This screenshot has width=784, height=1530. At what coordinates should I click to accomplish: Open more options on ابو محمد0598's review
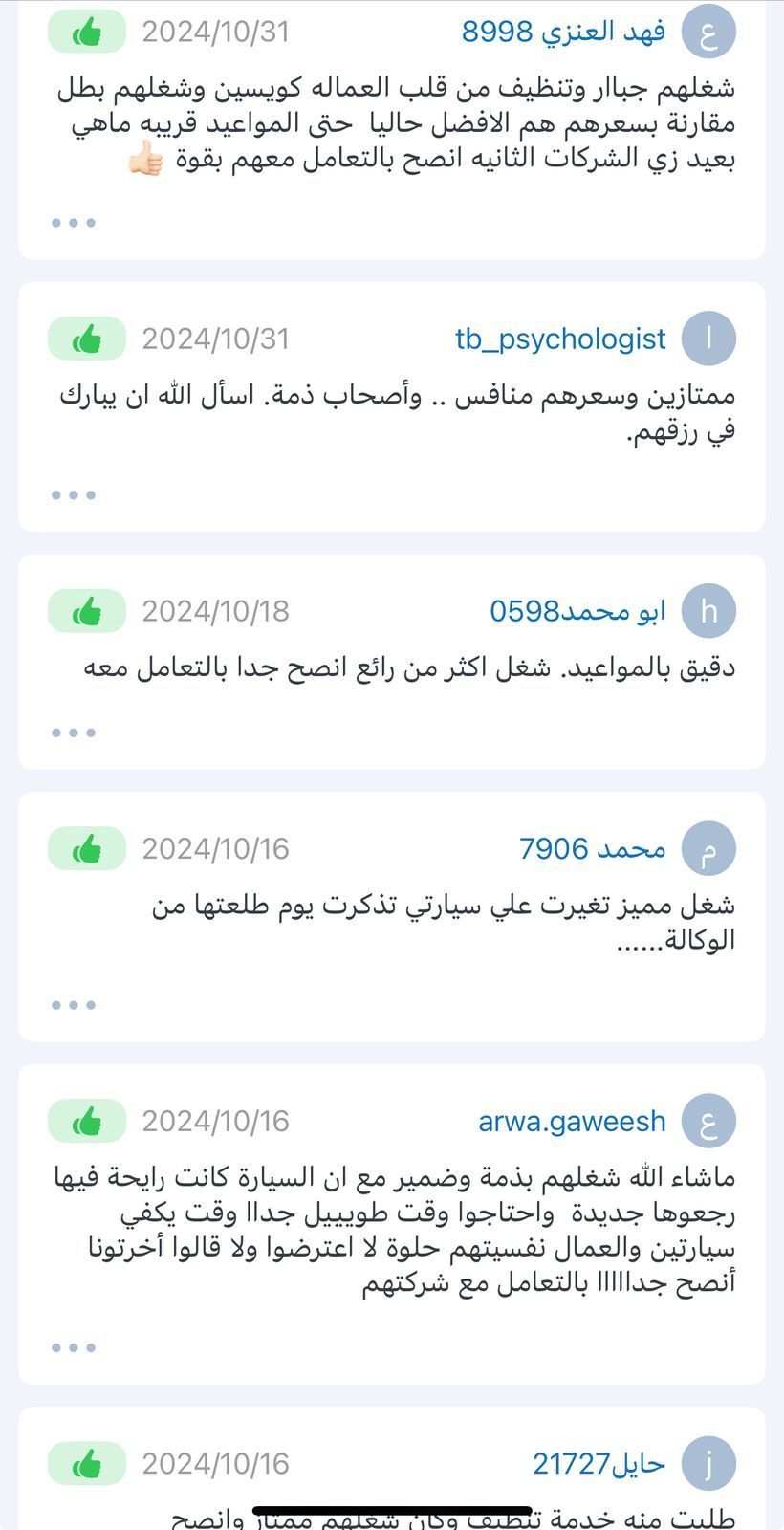74,733
